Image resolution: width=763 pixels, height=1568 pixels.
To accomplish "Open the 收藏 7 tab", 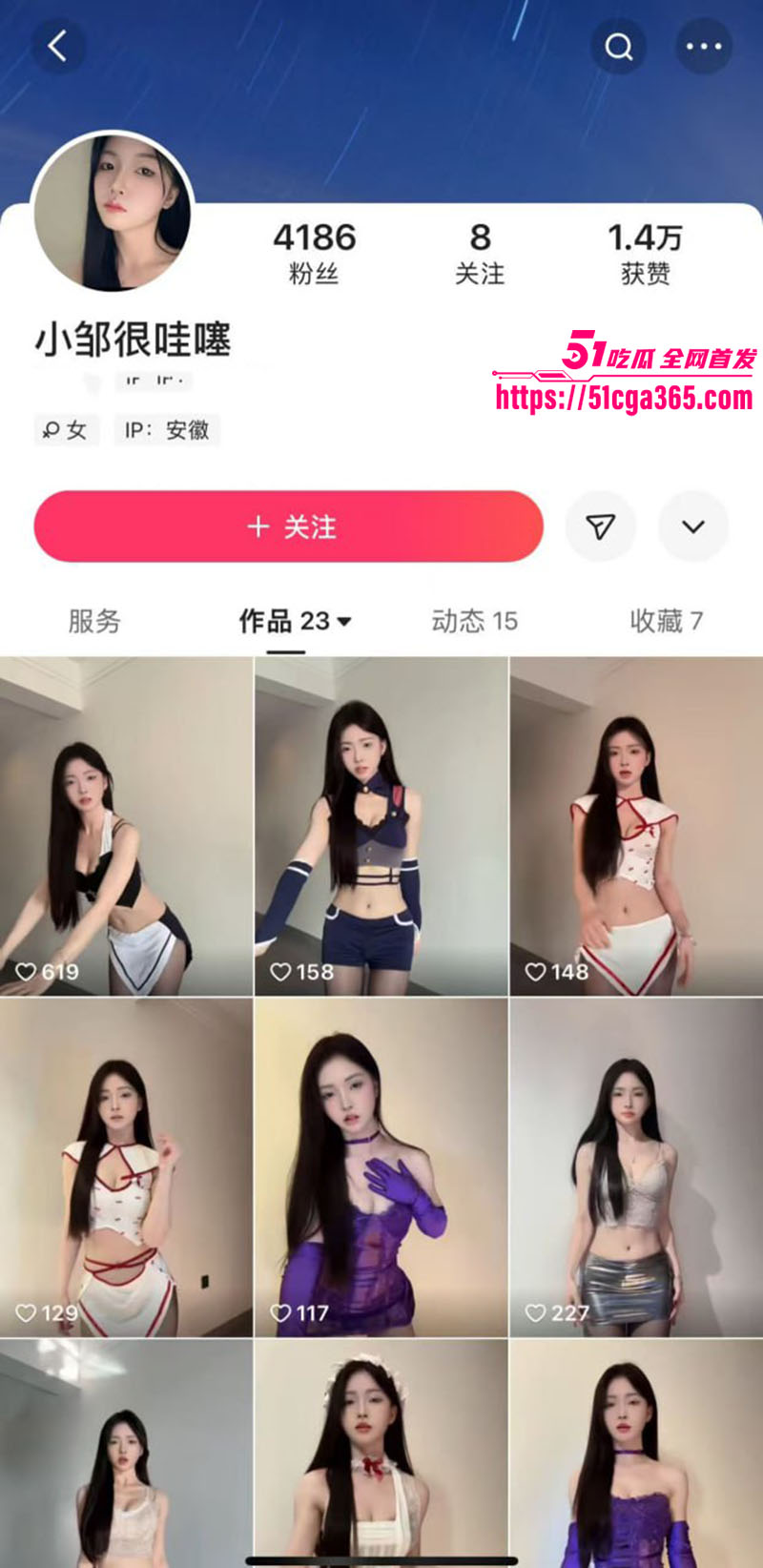I will (x=667, y=621).
